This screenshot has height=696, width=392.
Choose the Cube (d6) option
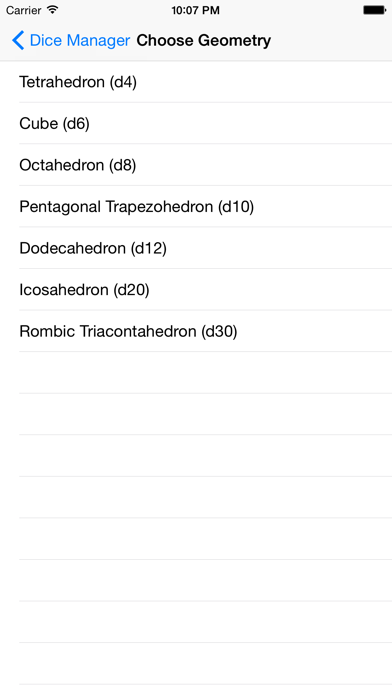point(196,123)
